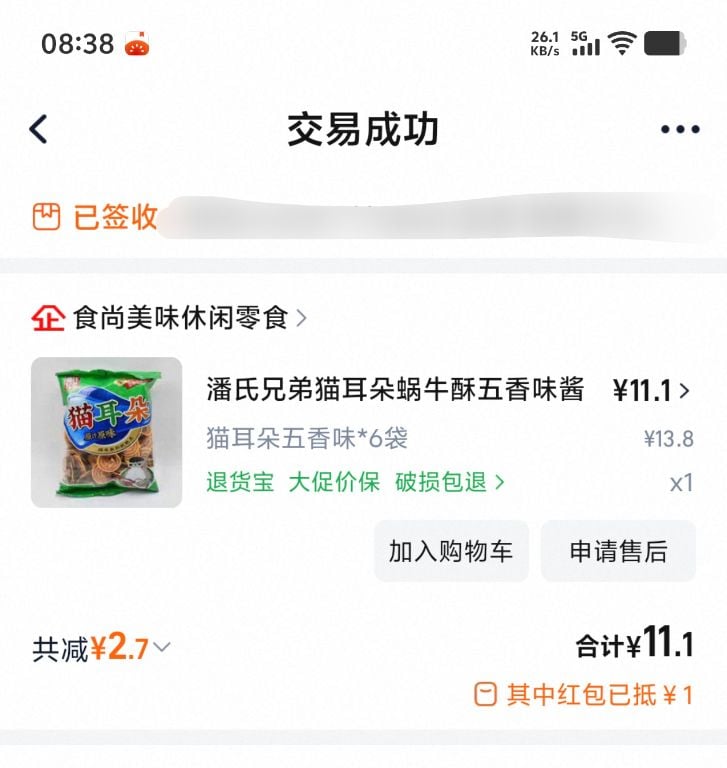Tap 申请售后 to request after-sales service
This screenshot has width=727, height=768.
[x=618, y=551]
